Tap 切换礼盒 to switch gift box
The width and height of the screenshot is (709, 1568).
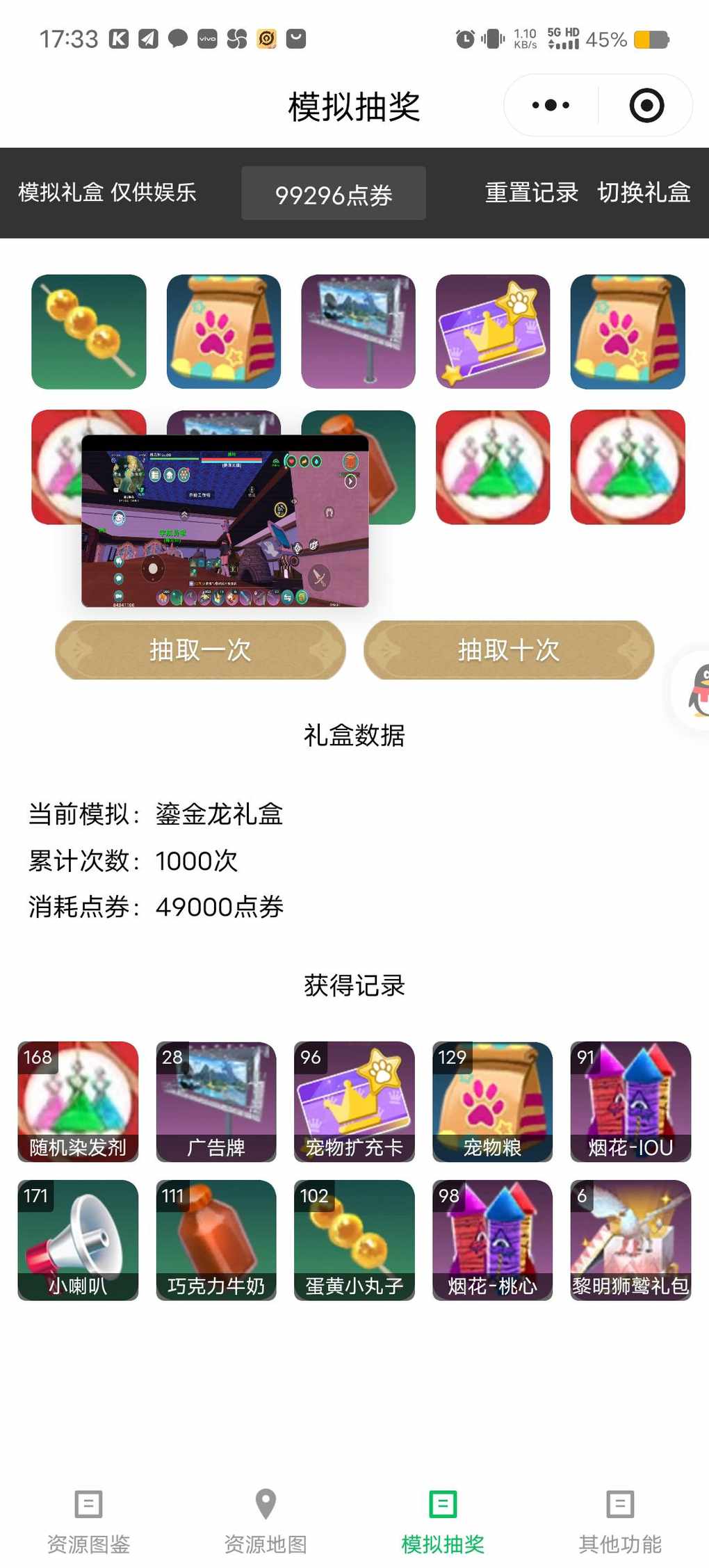coord(644,193)
